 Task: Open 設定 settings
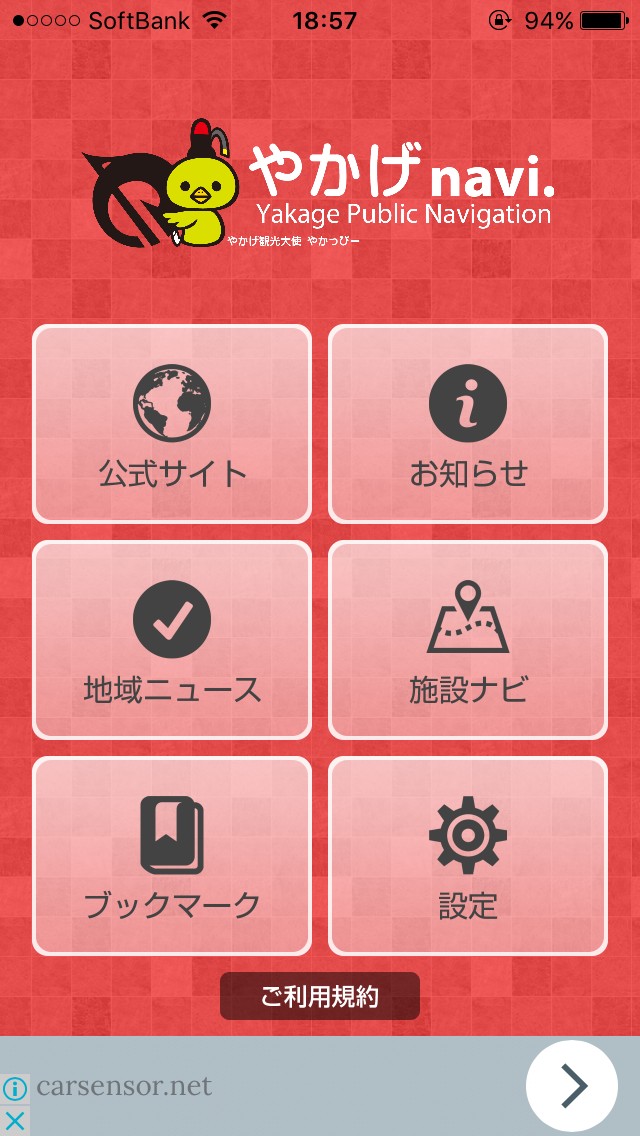tap(468, 856)
